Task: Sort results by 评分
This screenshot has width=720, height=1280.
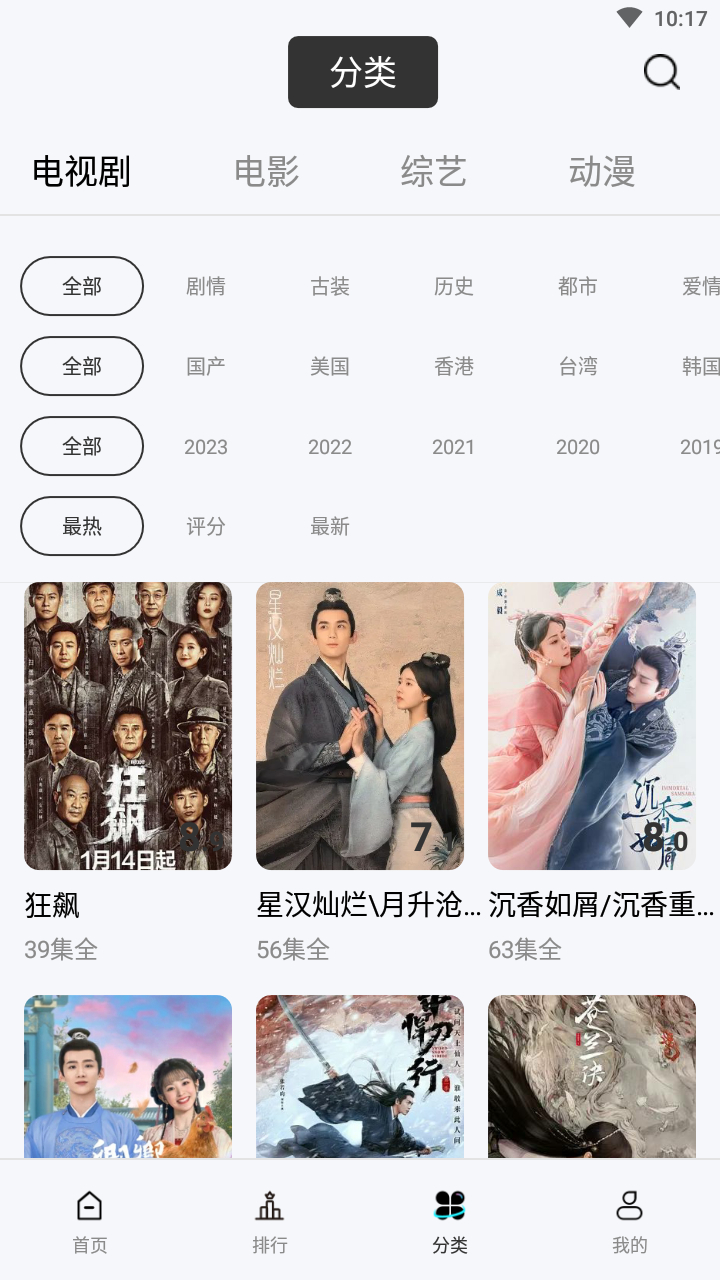Action: (206, 526)
